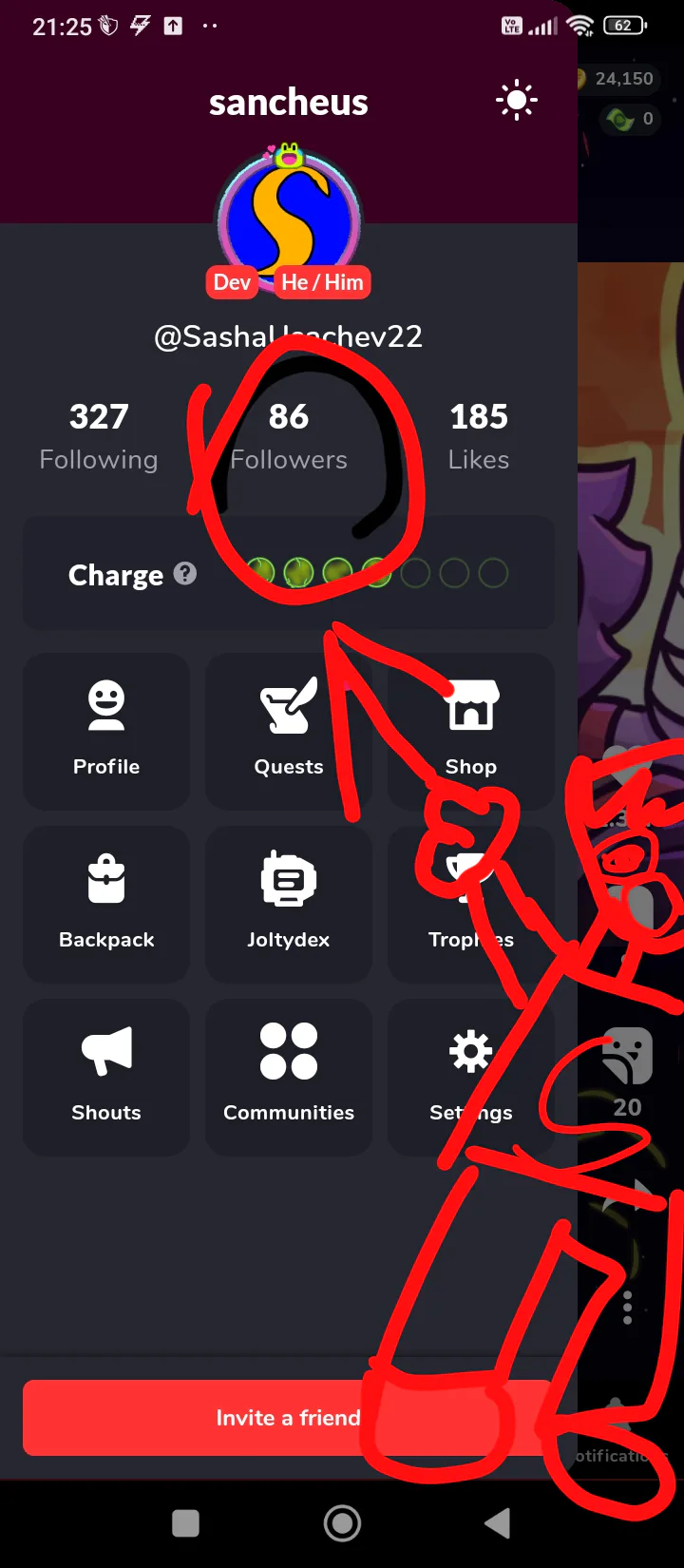Open the Profile tile
684x1568 pixels.
click(x=106, y=731)
